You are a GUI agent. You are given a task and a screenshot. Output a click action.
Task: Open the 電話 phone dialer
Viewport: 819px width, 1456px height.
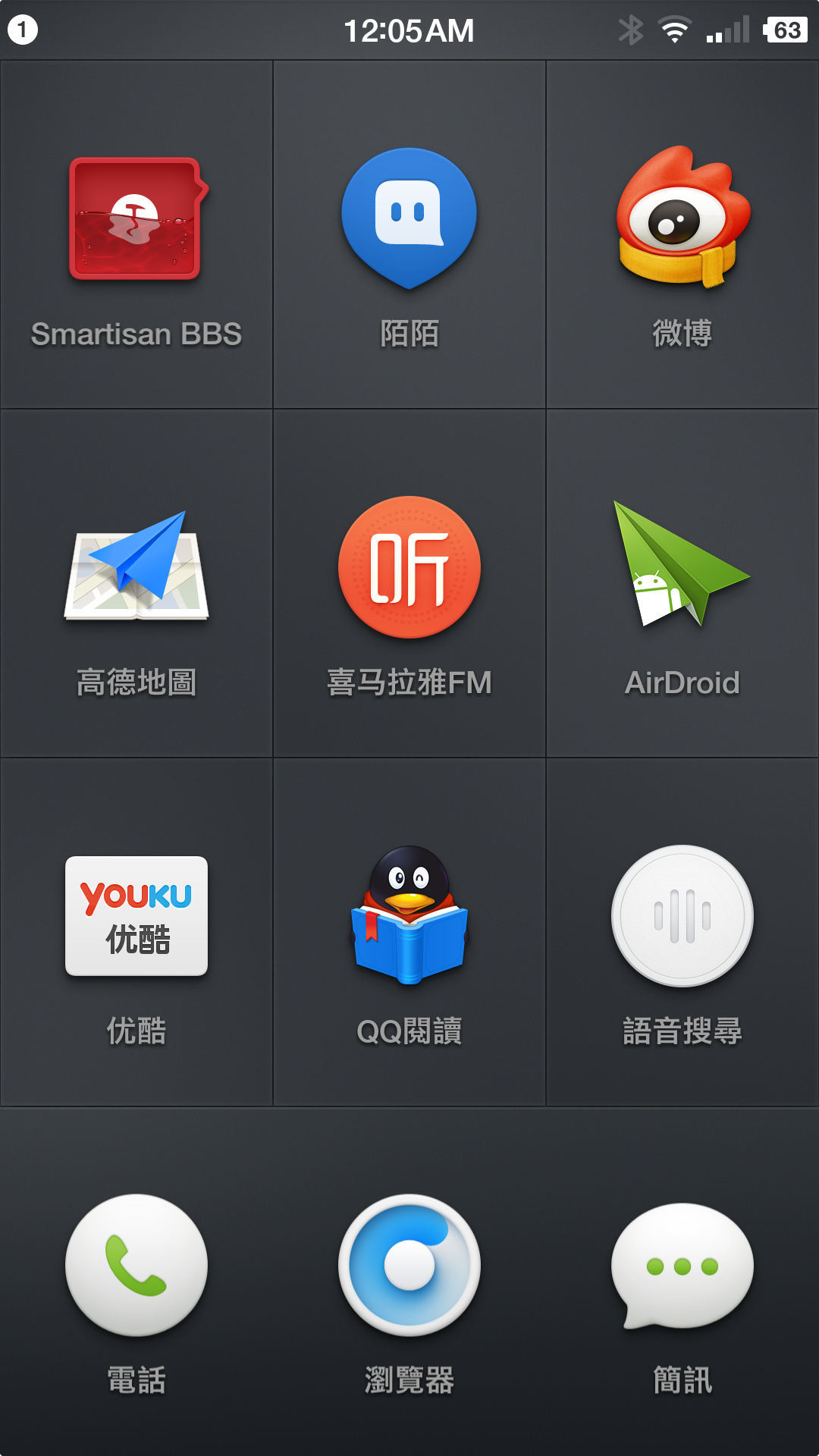pos(136,1265)
